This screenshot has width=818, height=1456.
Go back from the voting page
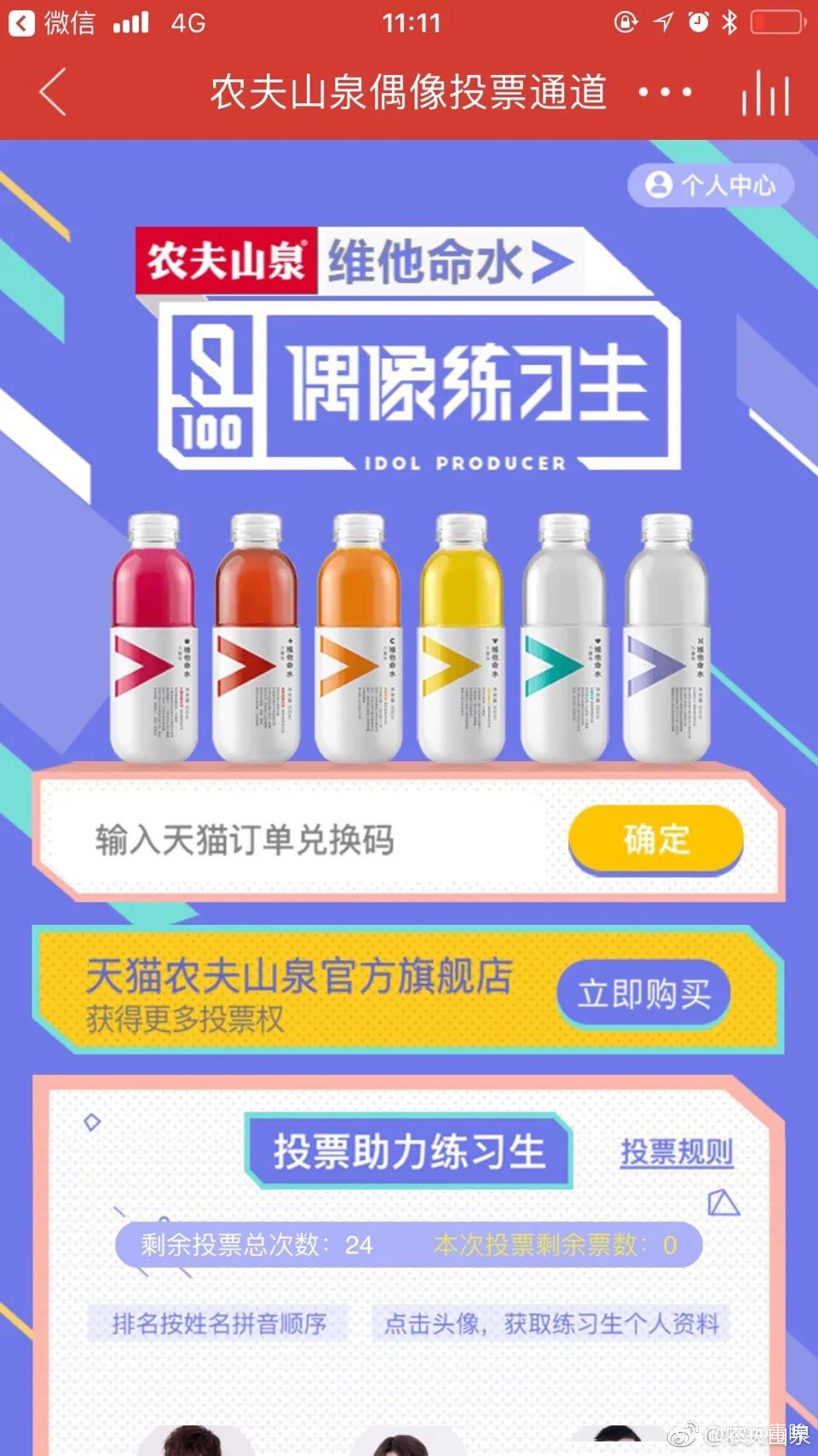click(53, 92)
